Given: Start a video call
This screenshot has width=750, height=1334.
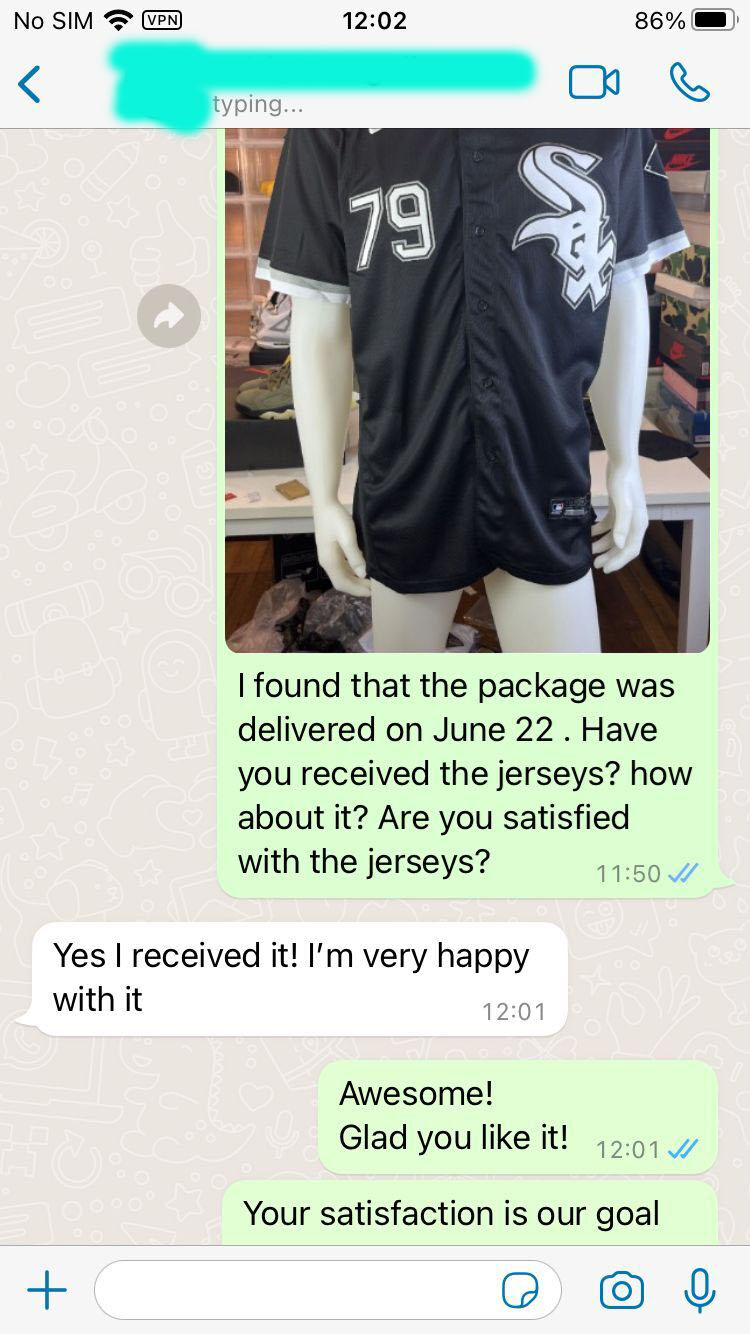Looking at the screenshot, I should pos(594,83).
